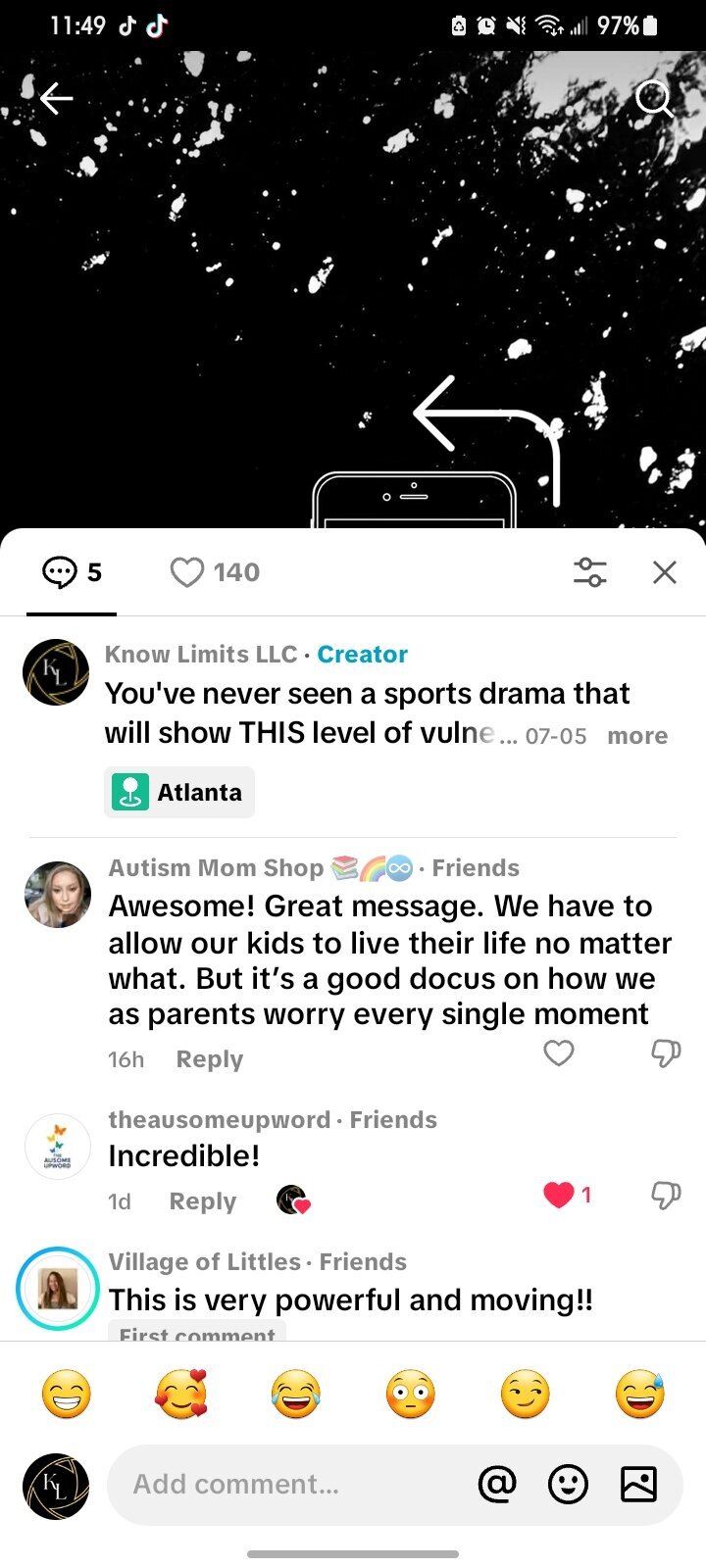Image resolution: width=706 pixels, height=1568 pixels.
Task: Mention someone with the @ icon
Action: click(497, 1485)
